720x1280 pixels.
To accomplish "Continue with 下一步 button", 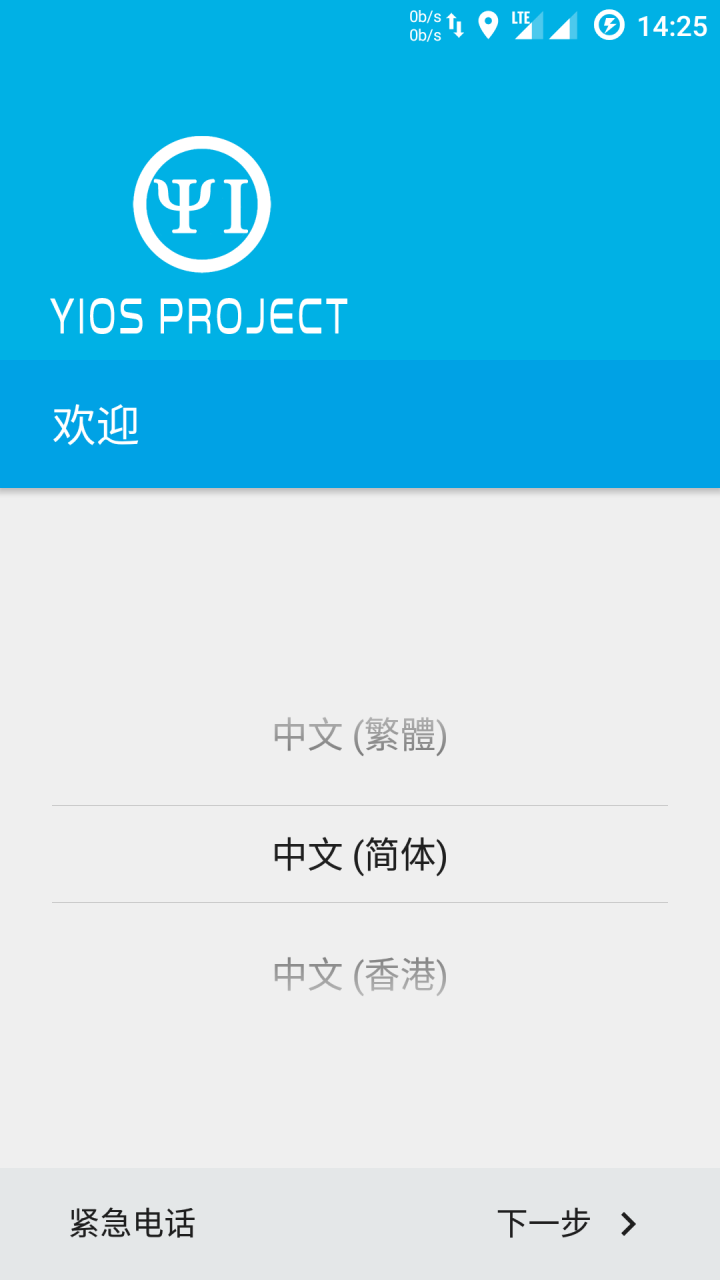I will [x=566, y=1223].
